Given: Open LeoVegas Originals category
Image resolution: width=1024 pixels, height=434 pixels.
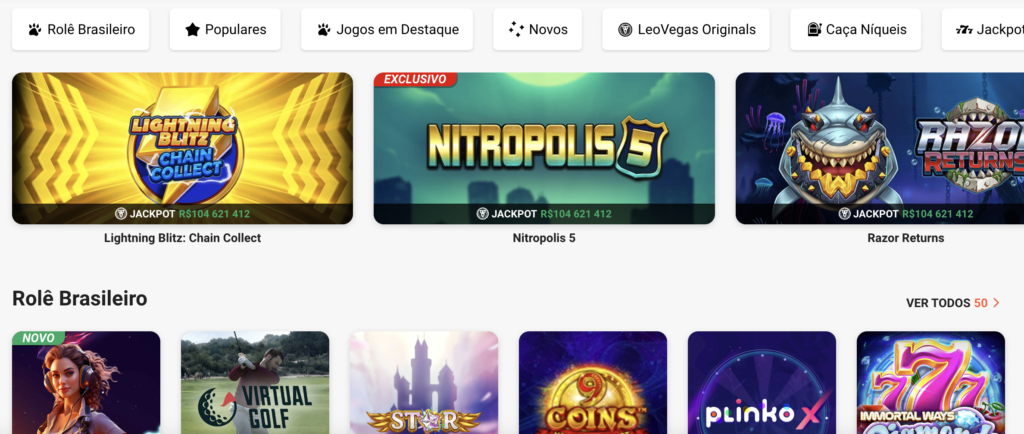Looking at the screenshot, I should 686,29.
